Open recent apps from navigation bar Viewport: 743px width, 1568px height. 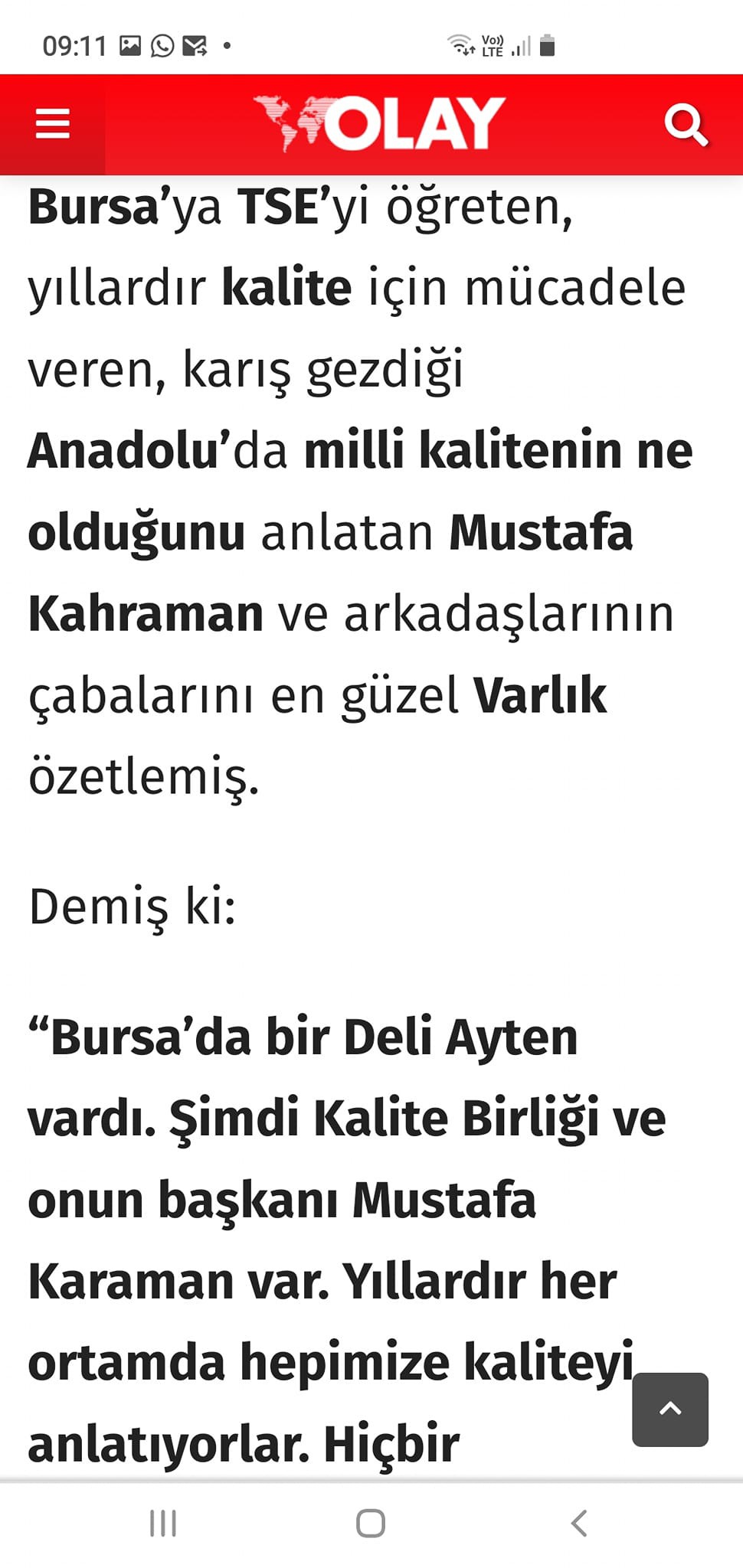click(163, 1523)
